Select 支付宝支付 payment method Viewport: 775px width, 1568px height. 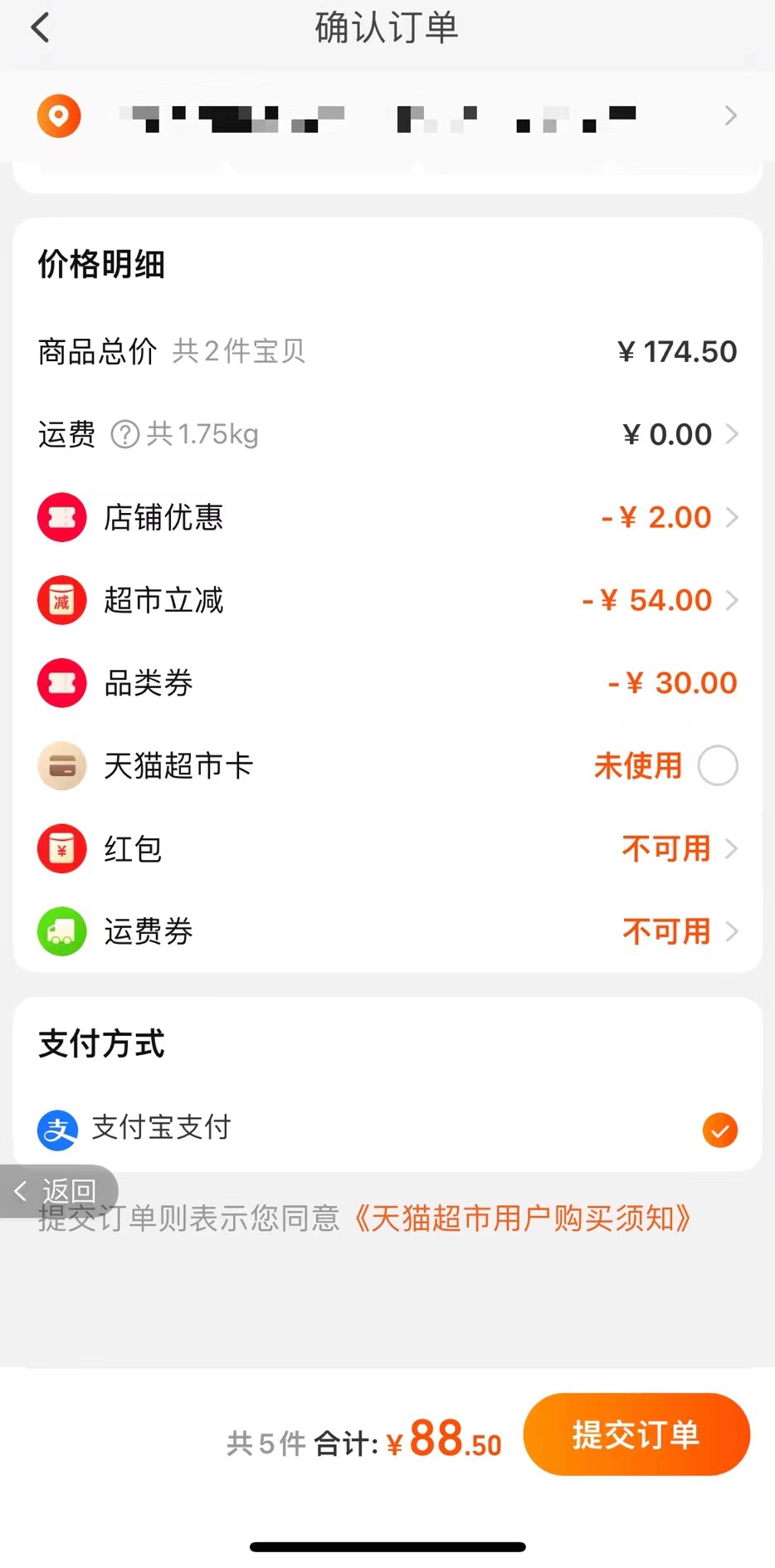click(x=387, y=1129)
